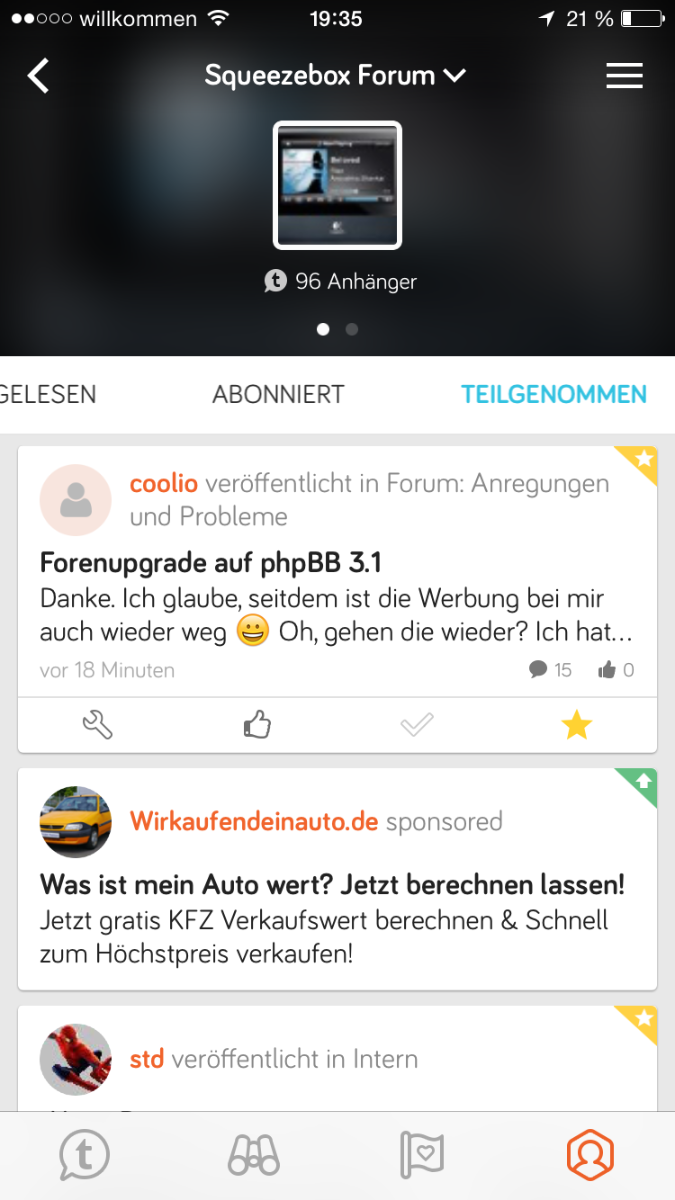Open the hamburger menu

point(624,76)
